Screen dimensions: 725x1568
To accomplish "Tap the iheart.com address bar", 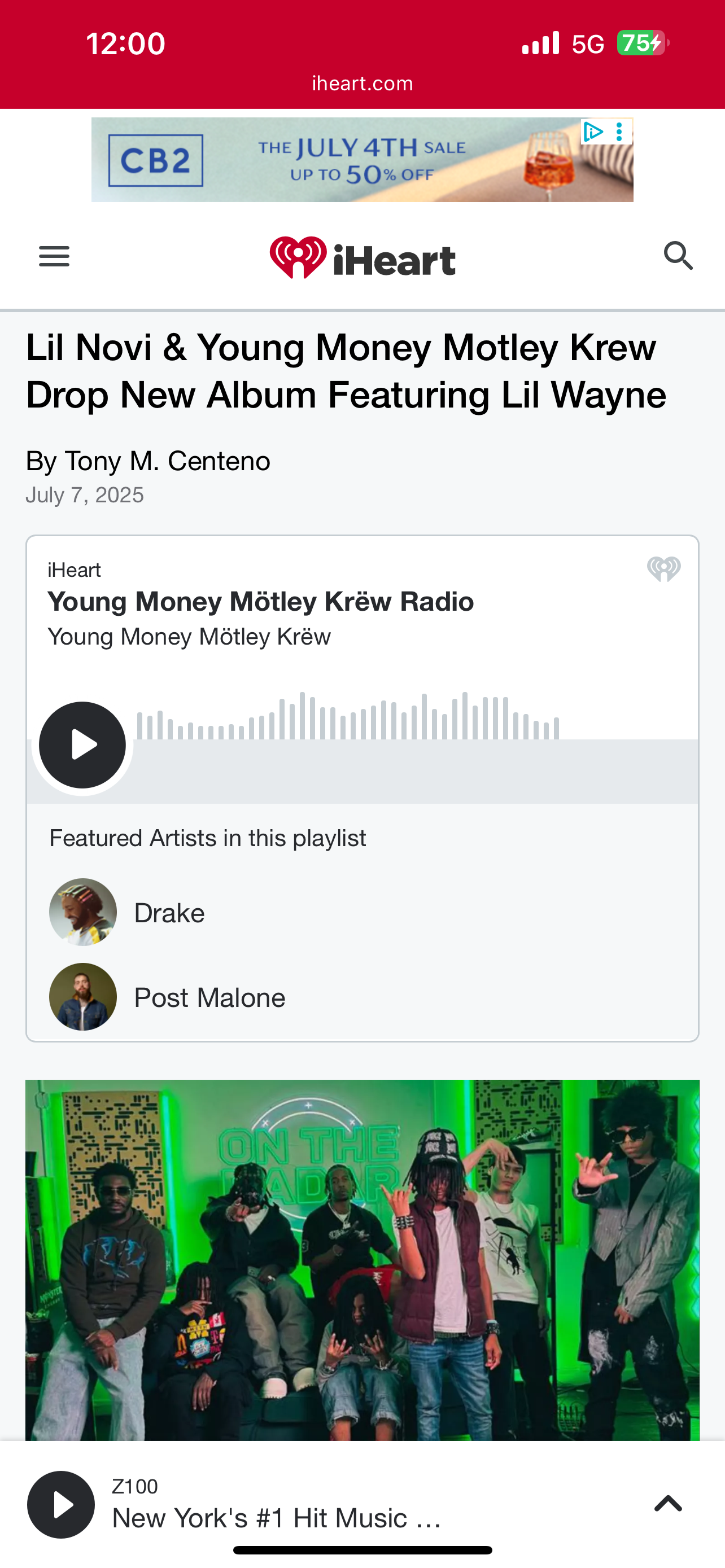I will [x=362, y=84].
